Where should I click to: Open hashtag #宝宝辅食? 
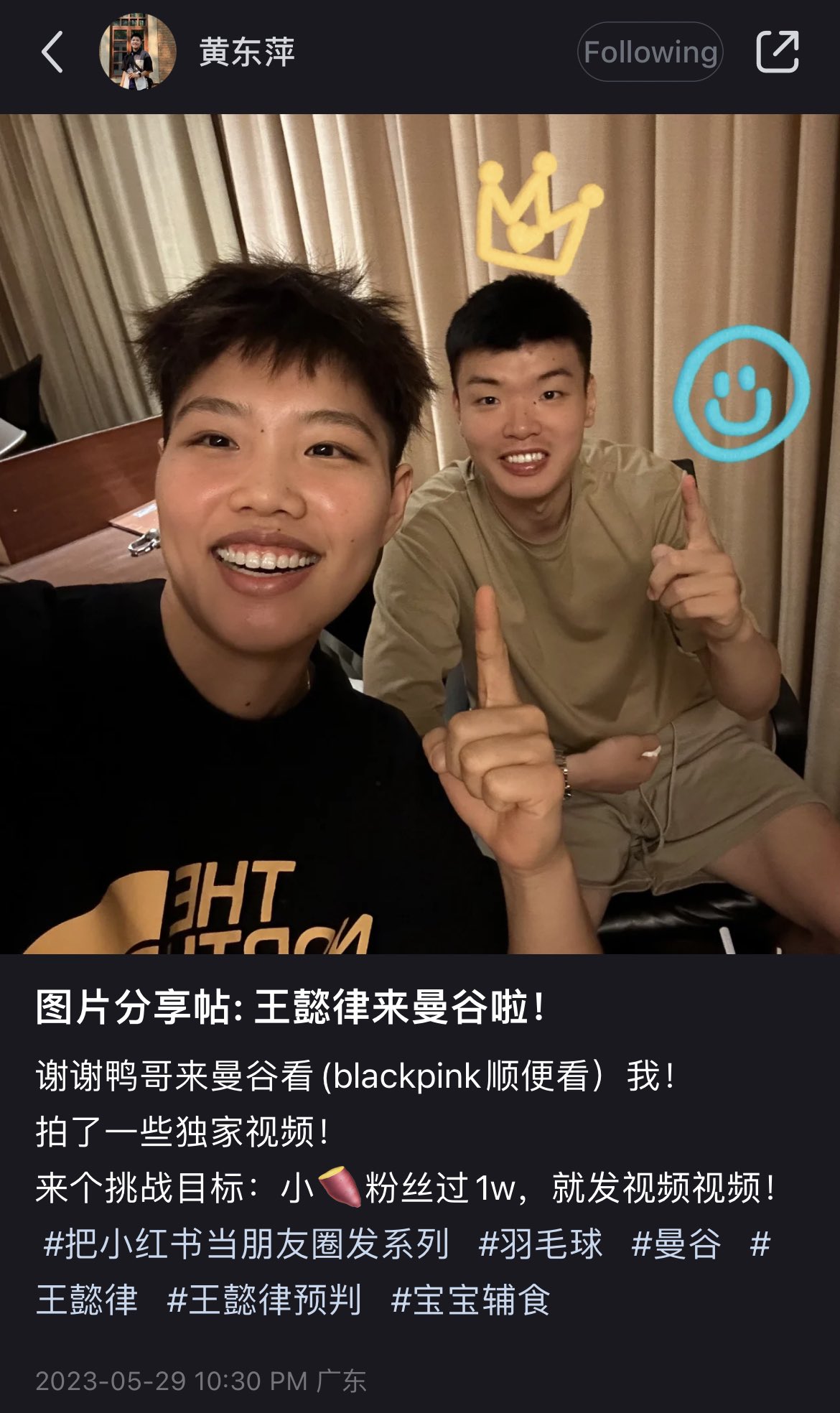(x=471, y=1300)
